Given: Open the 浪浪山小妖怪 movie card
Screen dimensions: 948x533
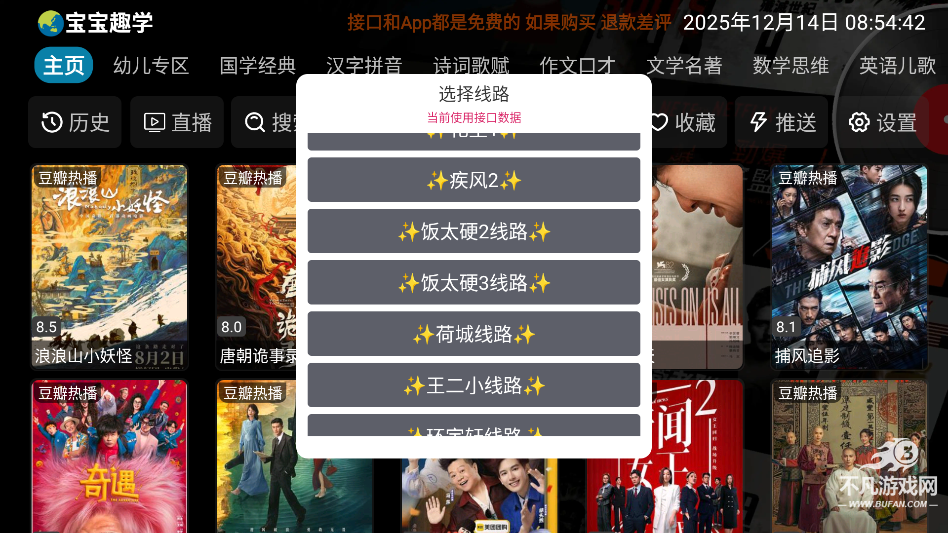Looking at the screenshot, I should 109,265.
